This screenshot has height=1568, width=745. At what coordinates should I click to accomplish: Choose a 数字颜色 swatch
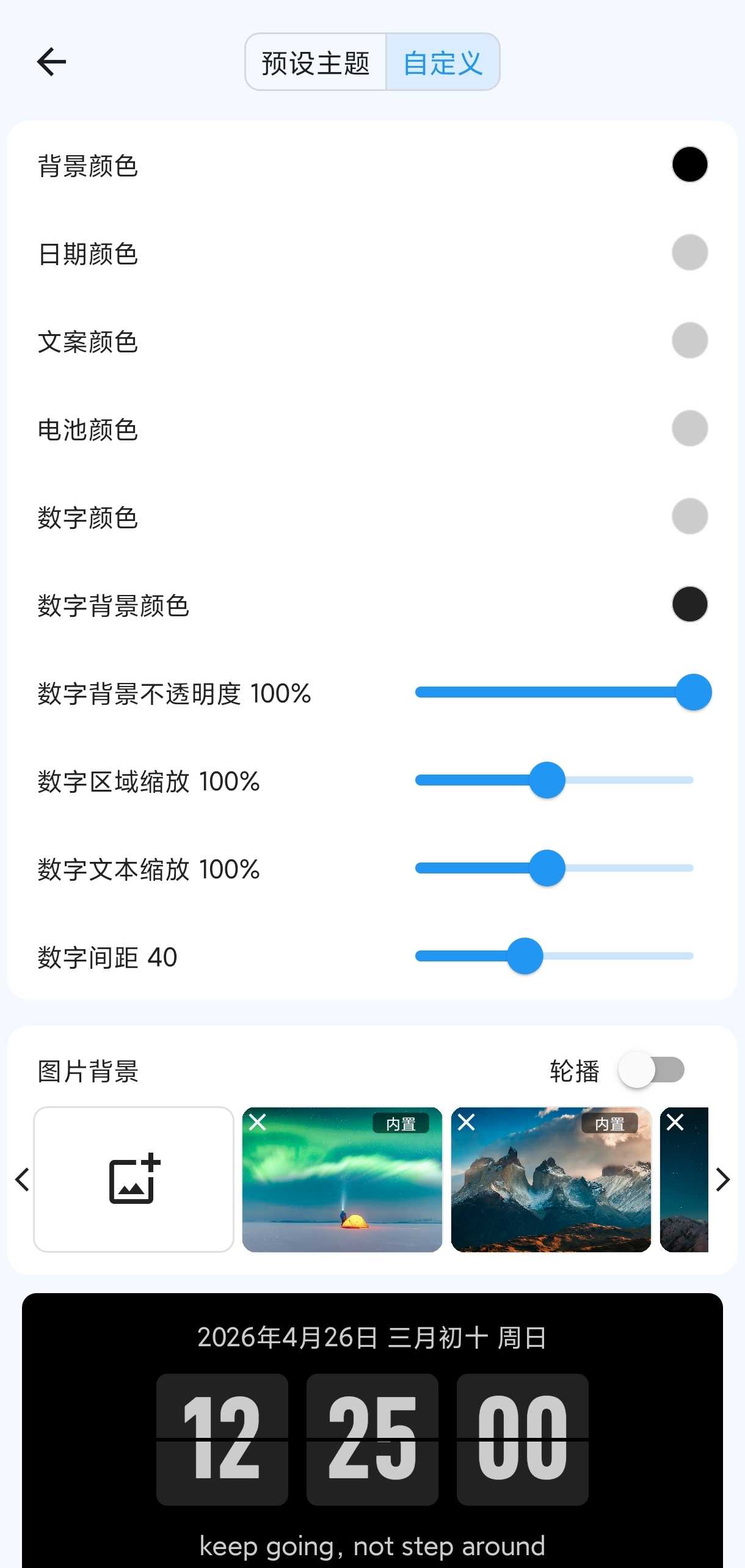point(689,517)
